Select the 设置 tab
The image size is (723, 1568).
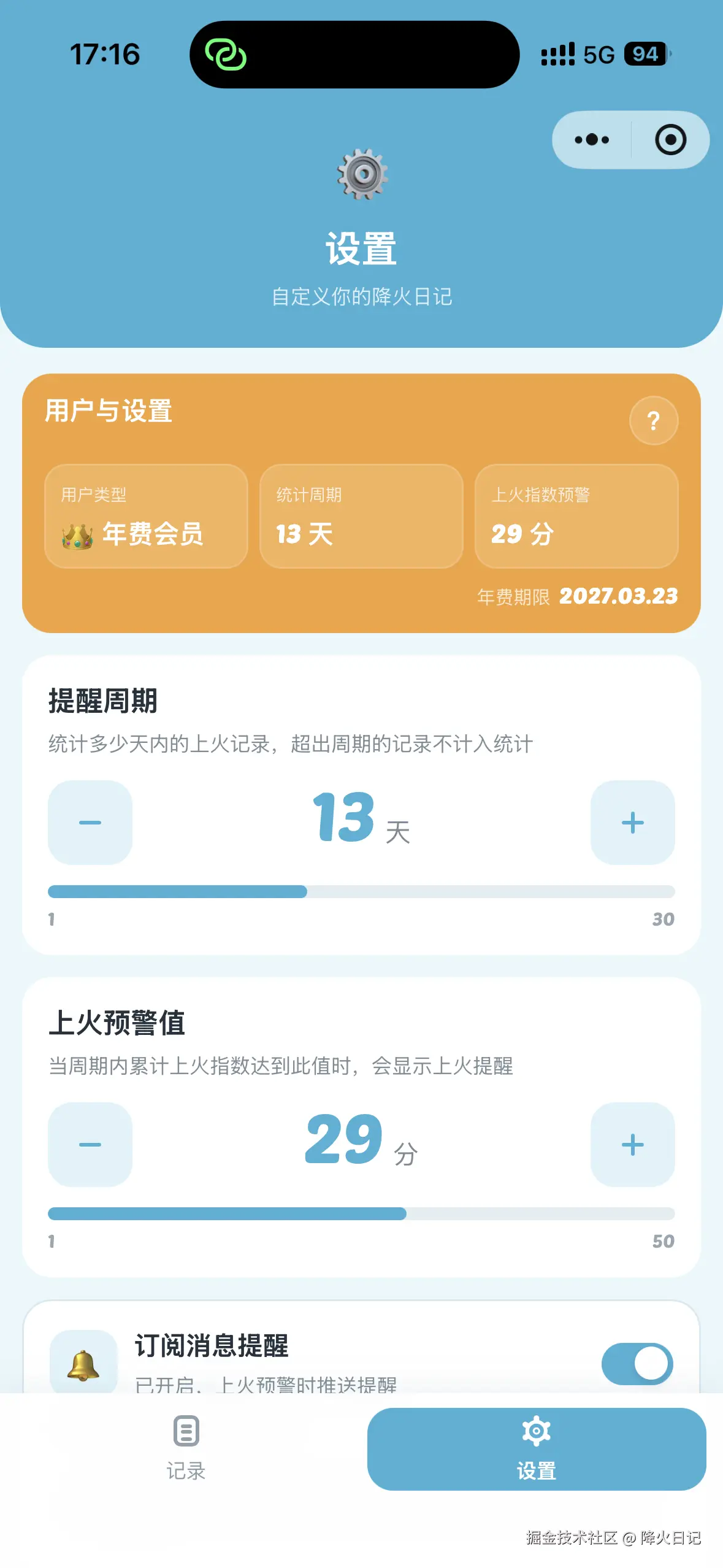(536, 1448)
